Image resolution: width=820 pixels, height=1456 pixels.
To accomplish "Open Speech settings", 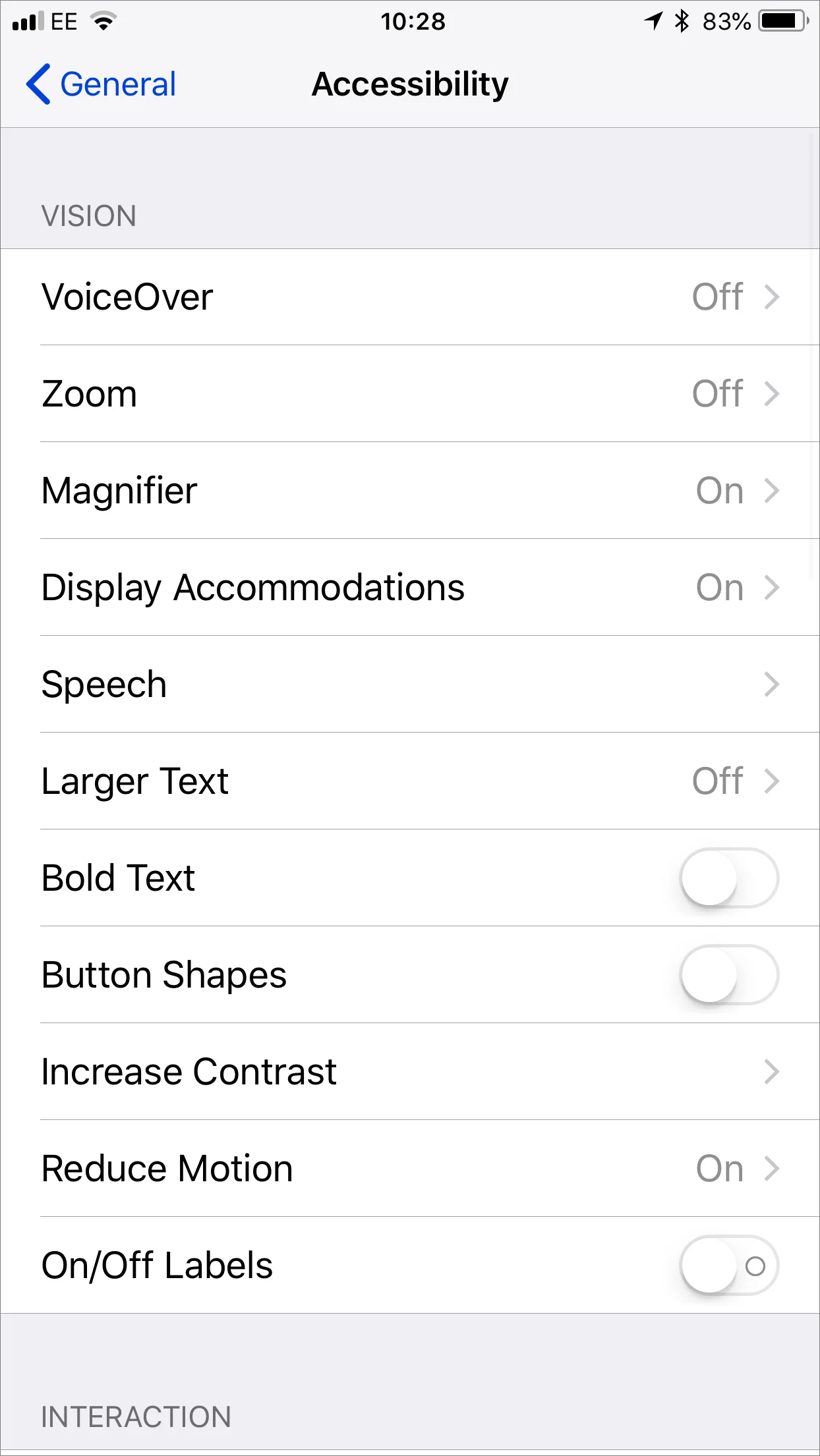I will (410, 685).
